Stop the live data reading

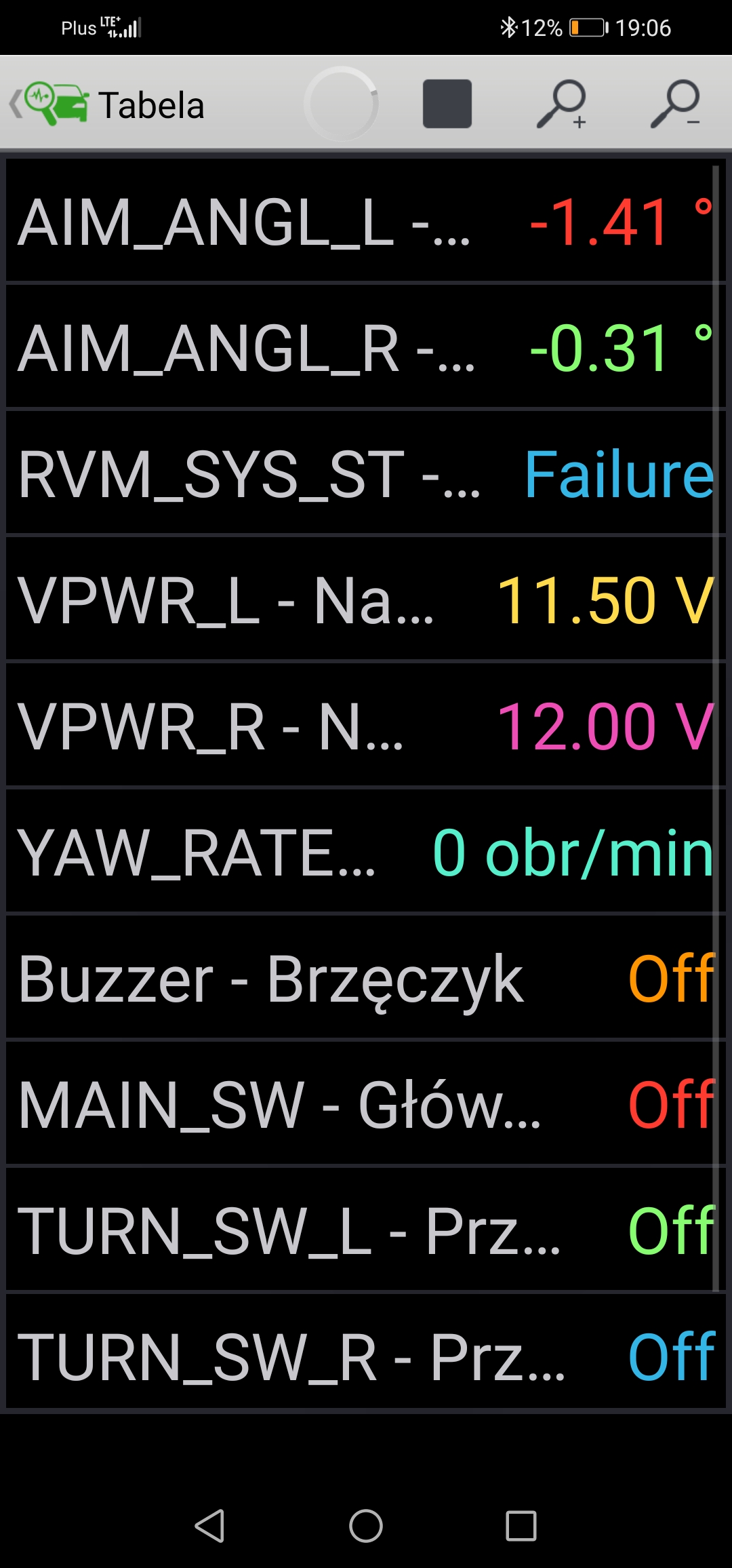pos(447,104)
